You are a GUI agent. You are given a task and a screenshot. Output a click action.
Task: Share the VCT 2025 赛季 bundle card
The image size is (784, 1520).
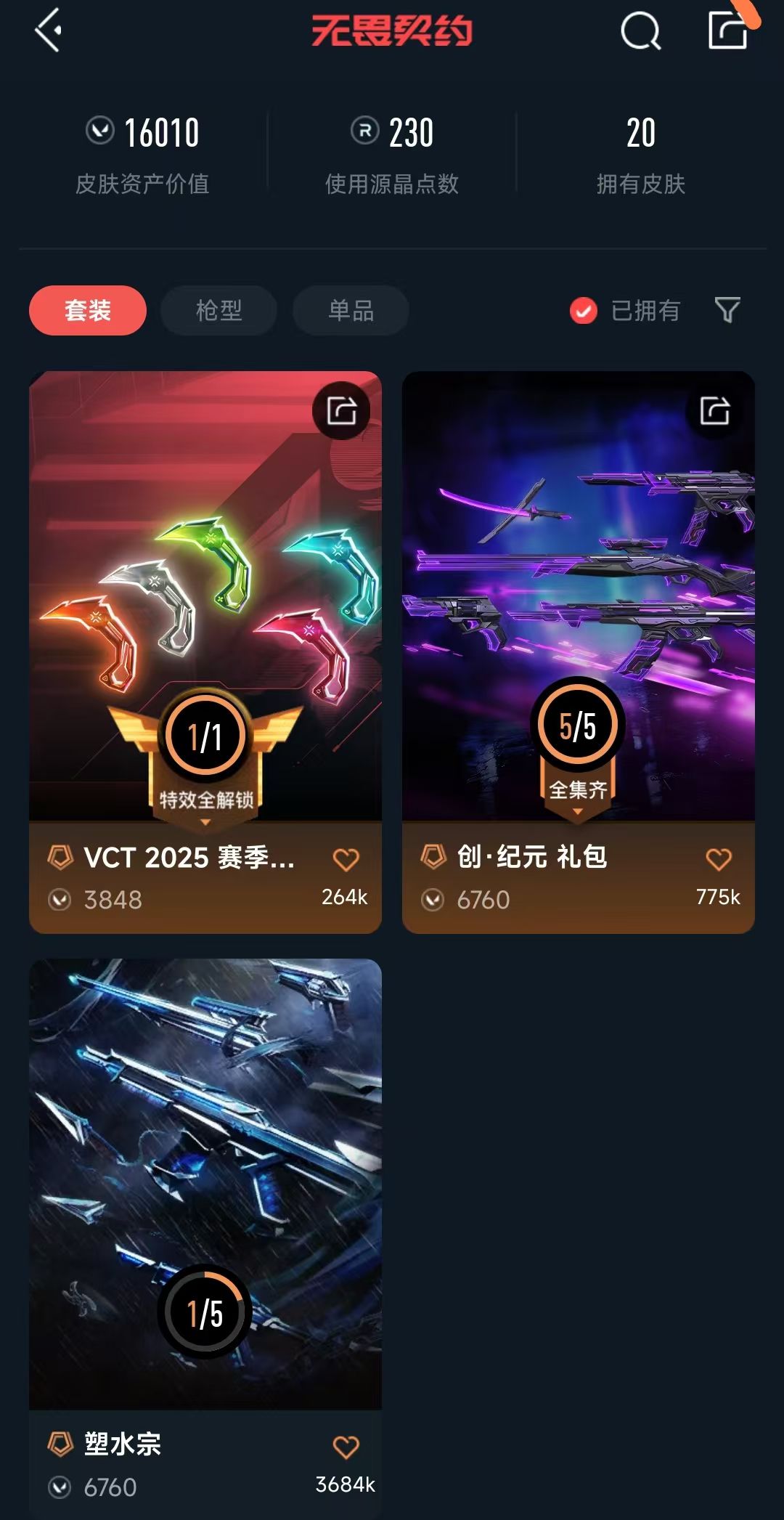[x=341, y=411]
